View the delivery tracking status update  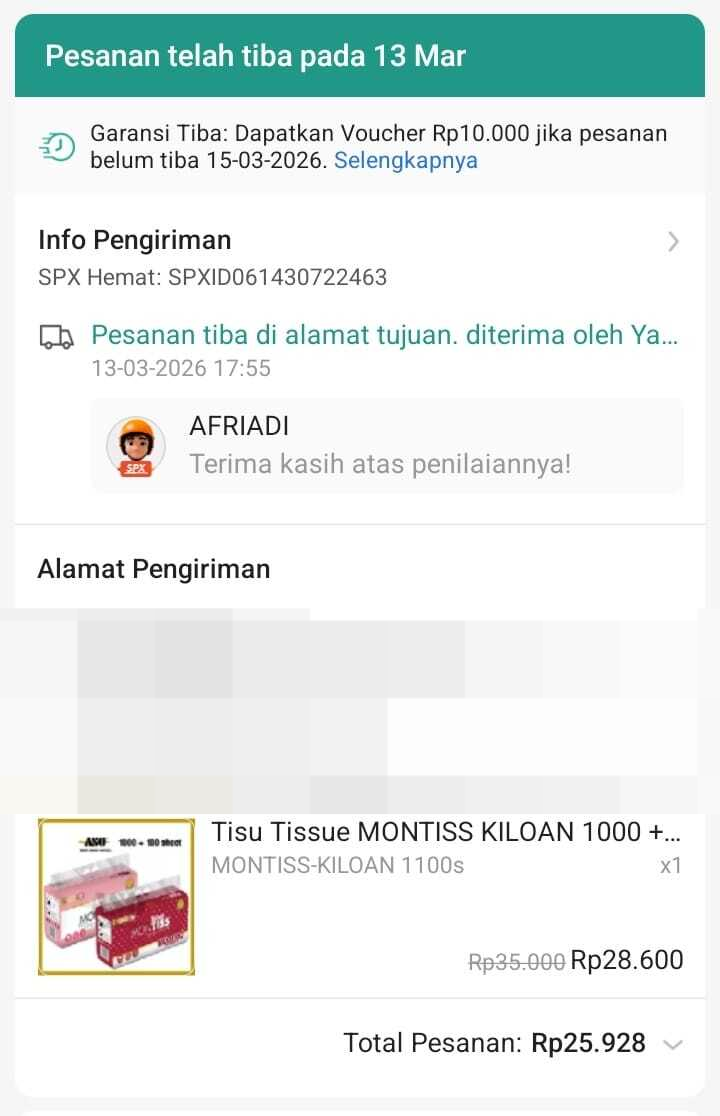coord(385,336)
